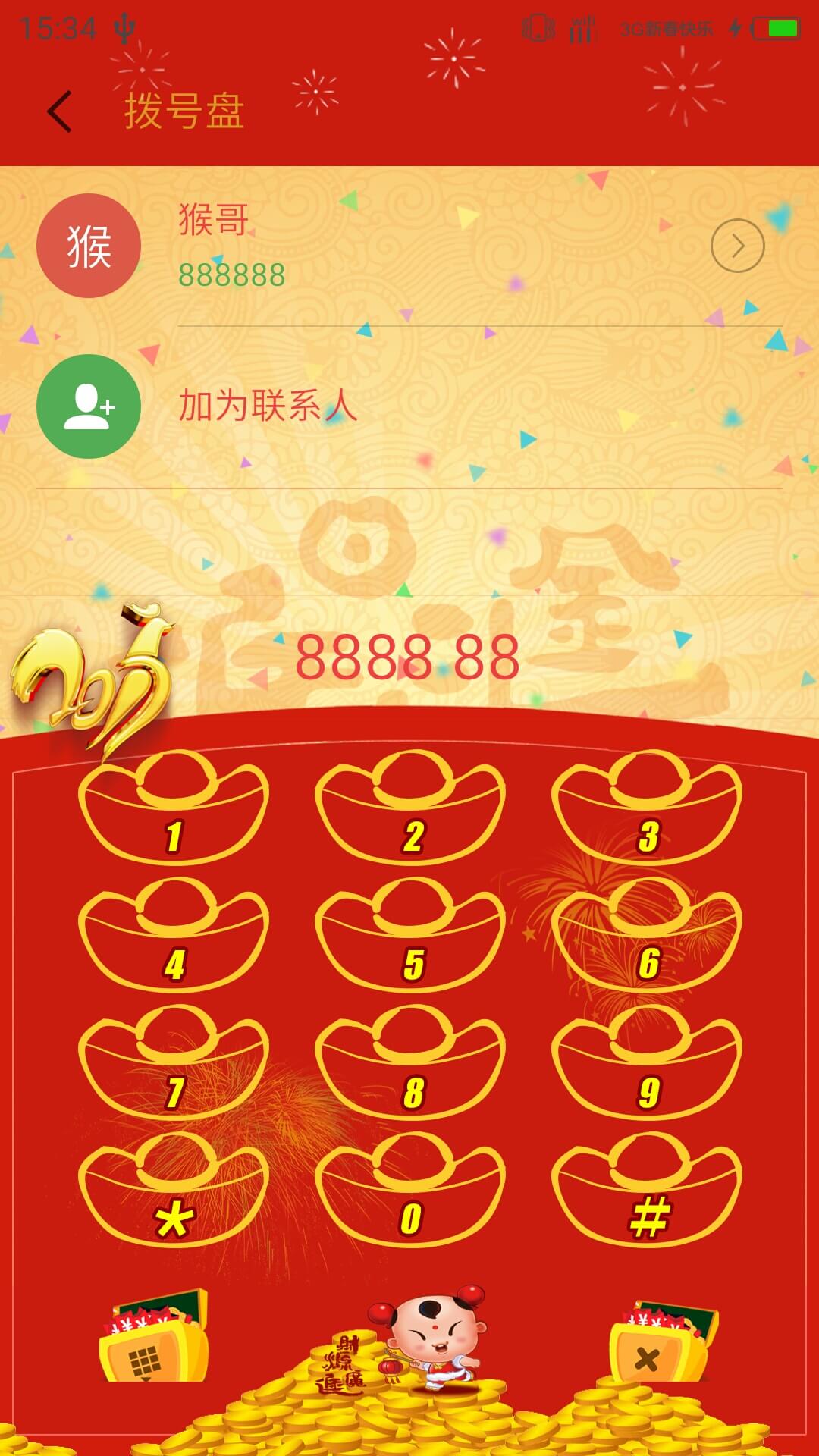Hide the dial pad with the keypad icon

[x=154, y=1336]
